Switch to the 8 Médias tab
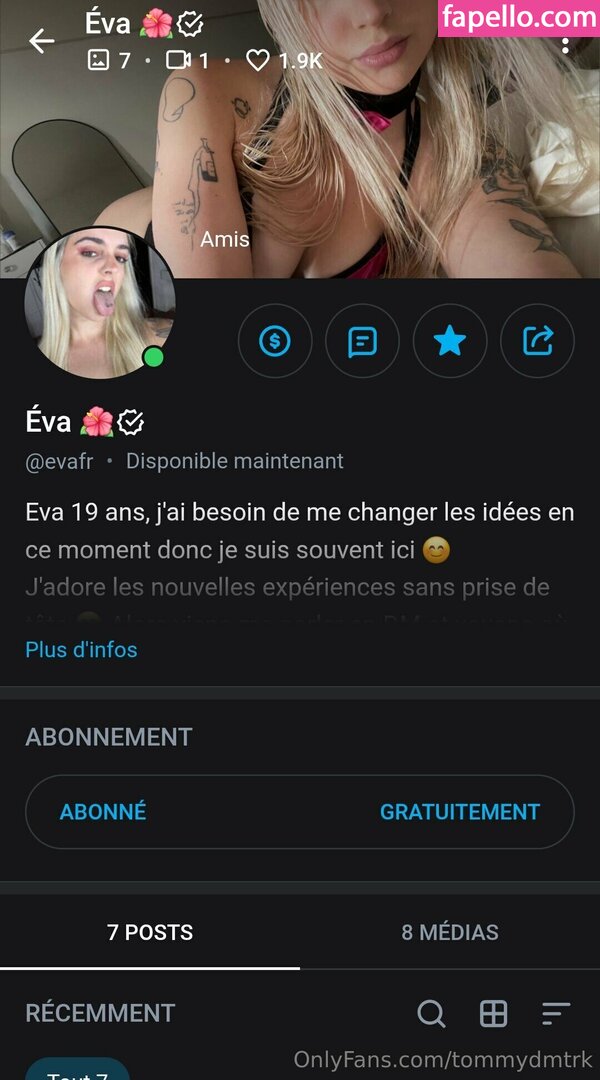The height and width of the screenshot is (1080, 600). [450, 932]
